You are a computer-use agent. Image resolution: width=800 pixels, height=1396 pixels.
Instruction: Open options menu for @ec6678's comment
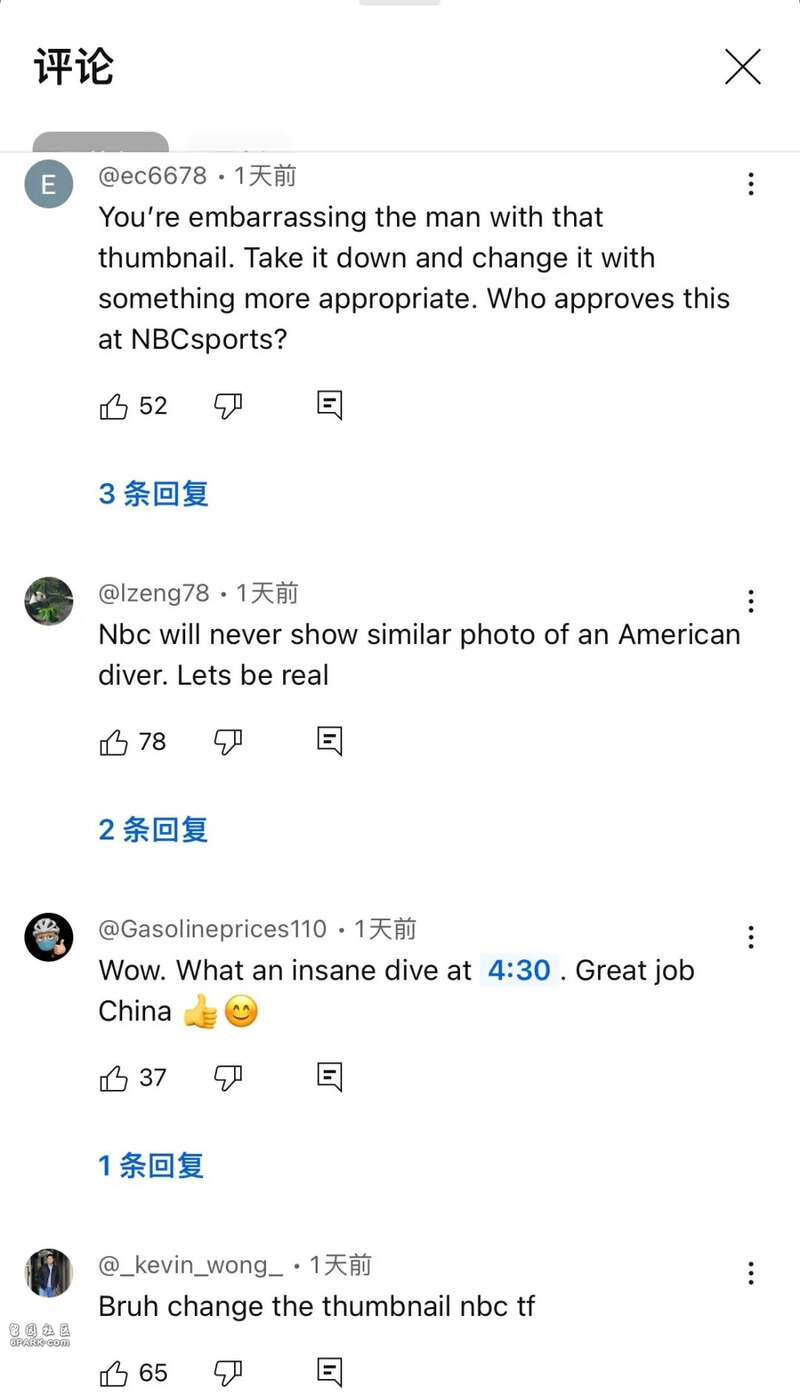[x=751, y=184]
